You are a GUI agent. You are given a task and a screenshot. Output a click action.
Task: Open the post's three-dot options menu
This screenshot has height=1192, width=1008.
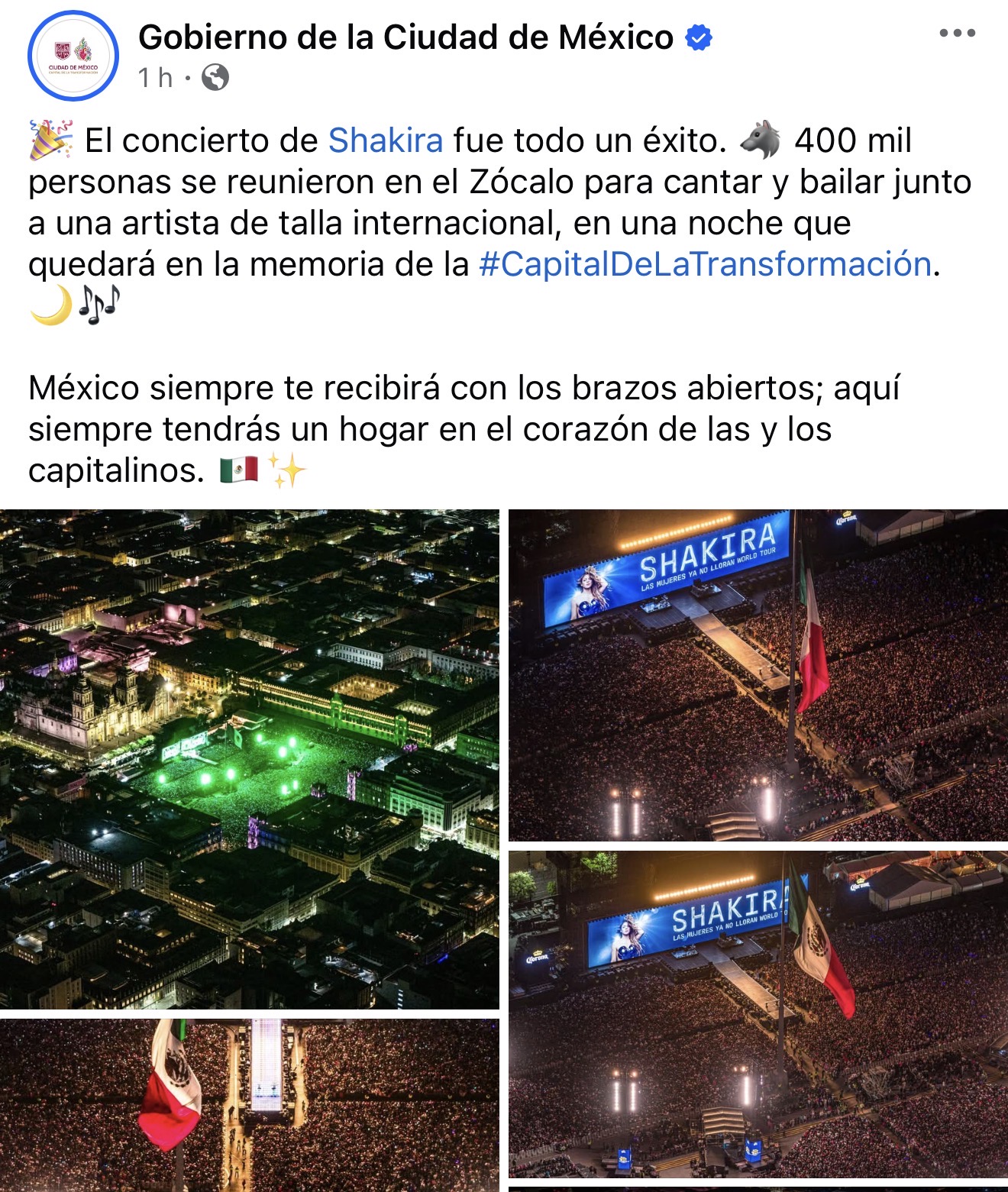coord(957,33)
